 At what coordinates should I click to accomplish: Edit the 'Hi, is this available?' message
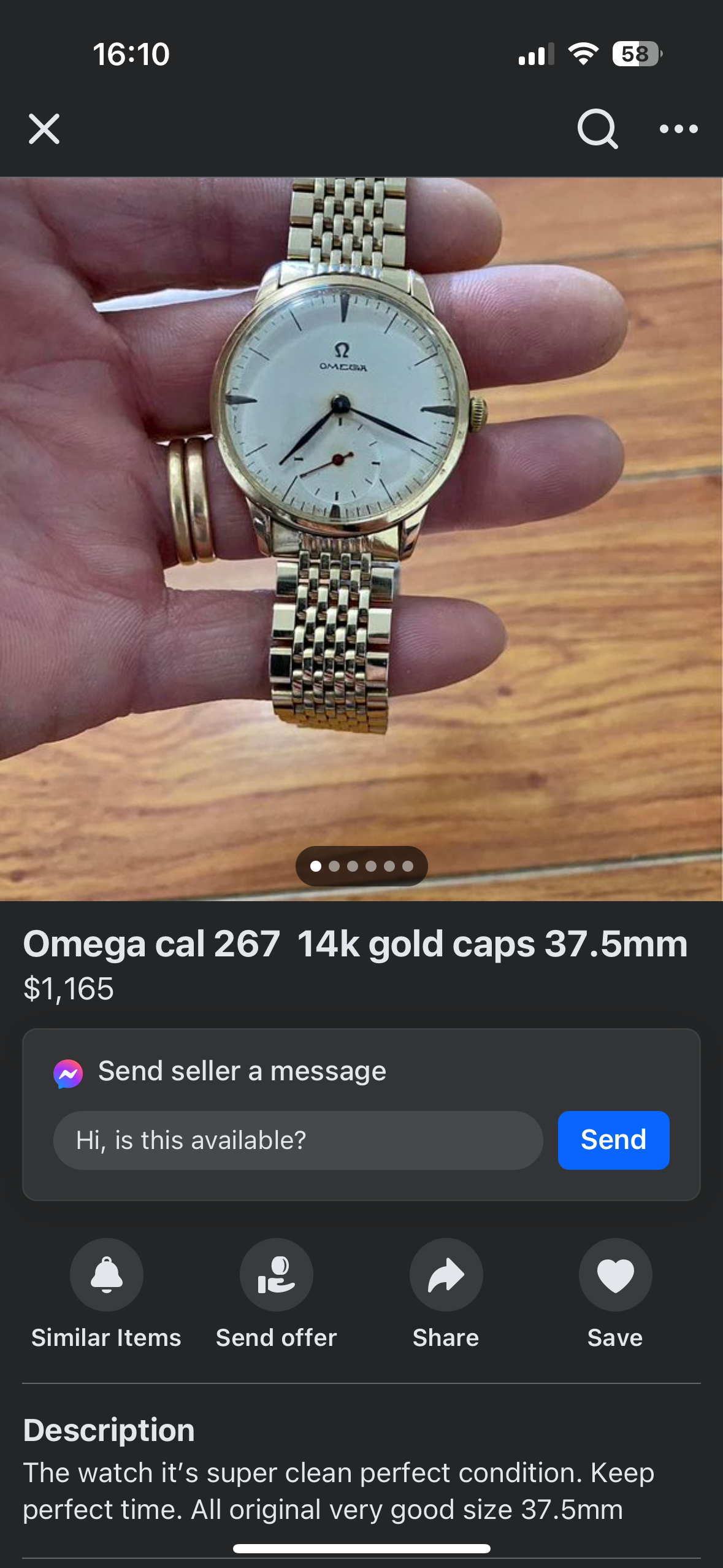298,1140
